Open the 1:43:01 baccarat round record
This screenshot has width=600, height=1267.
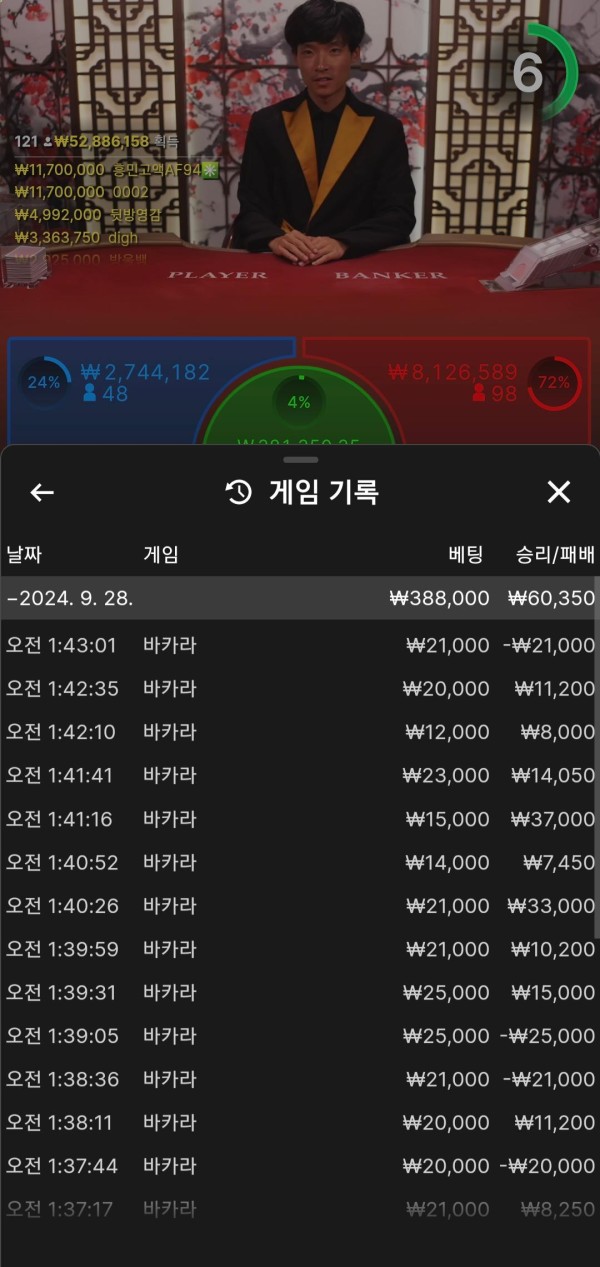[x=298, y=645]
